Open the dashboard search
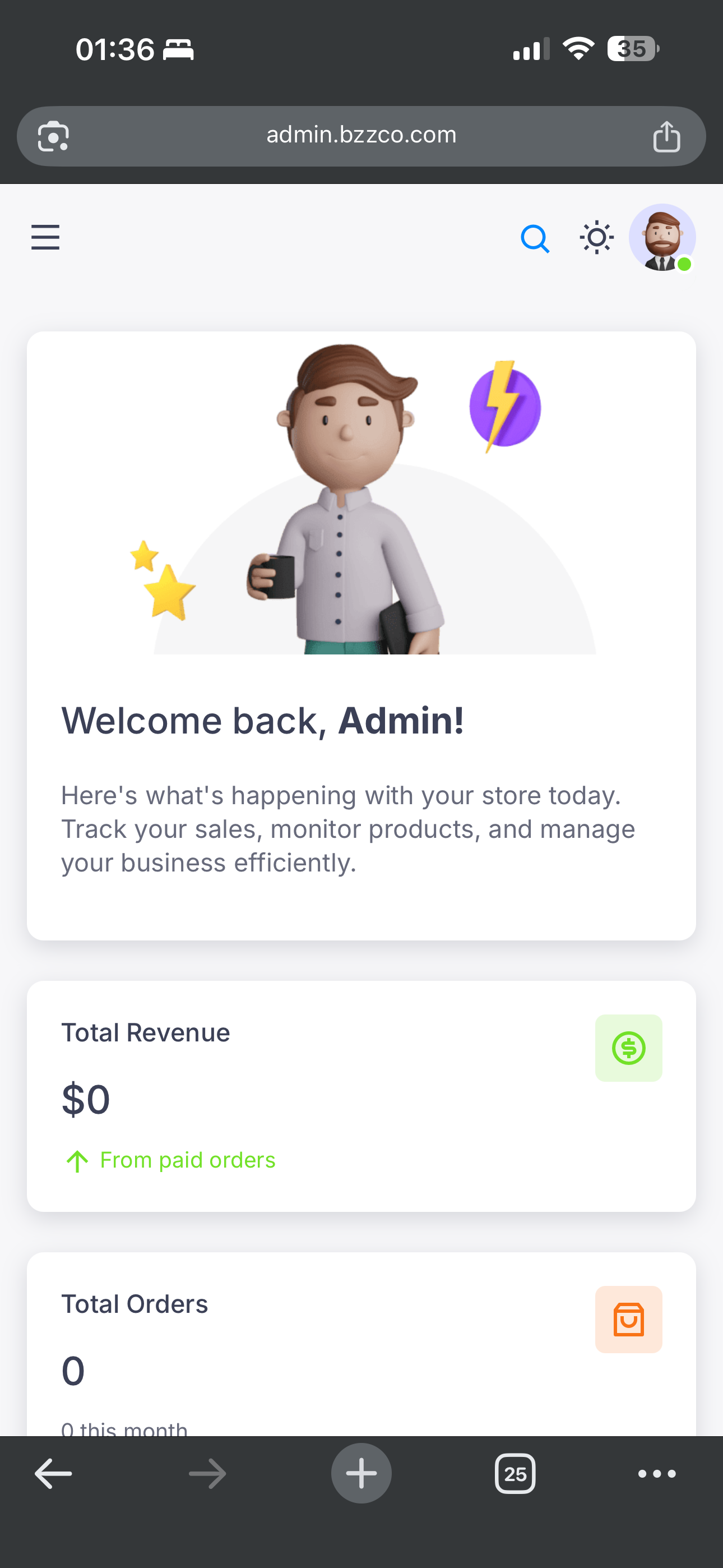 coord(535,238)
